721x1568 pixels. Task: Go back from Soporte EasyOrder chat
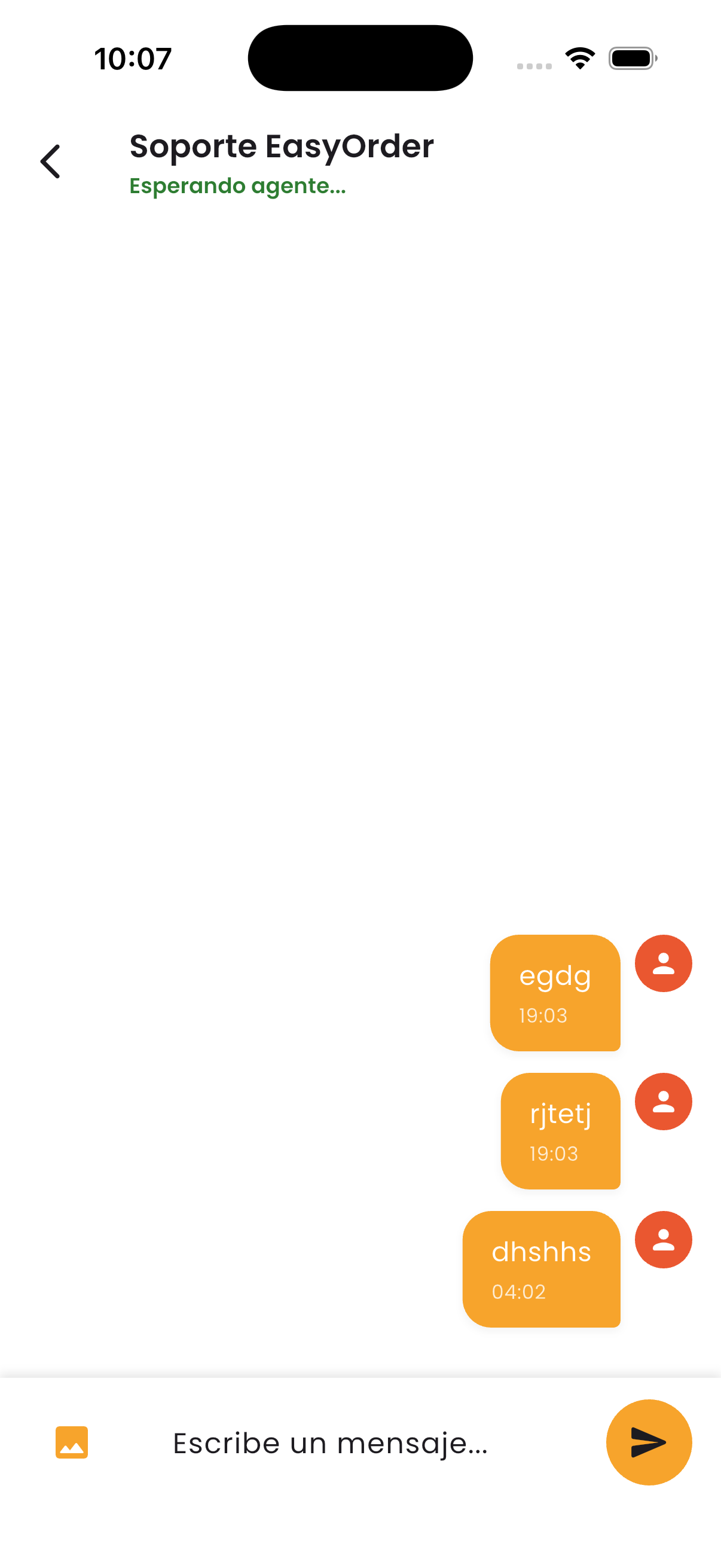click(50, 162)
